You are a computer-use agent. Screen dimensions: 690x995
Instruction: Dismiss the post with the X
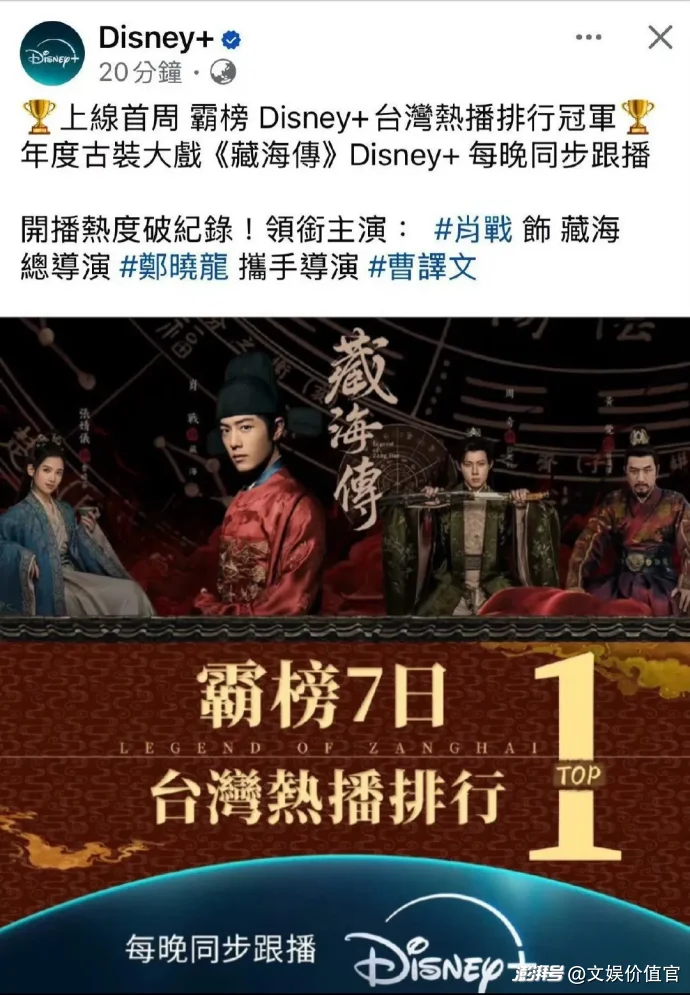pyautogui.click(x=660, y=38)
